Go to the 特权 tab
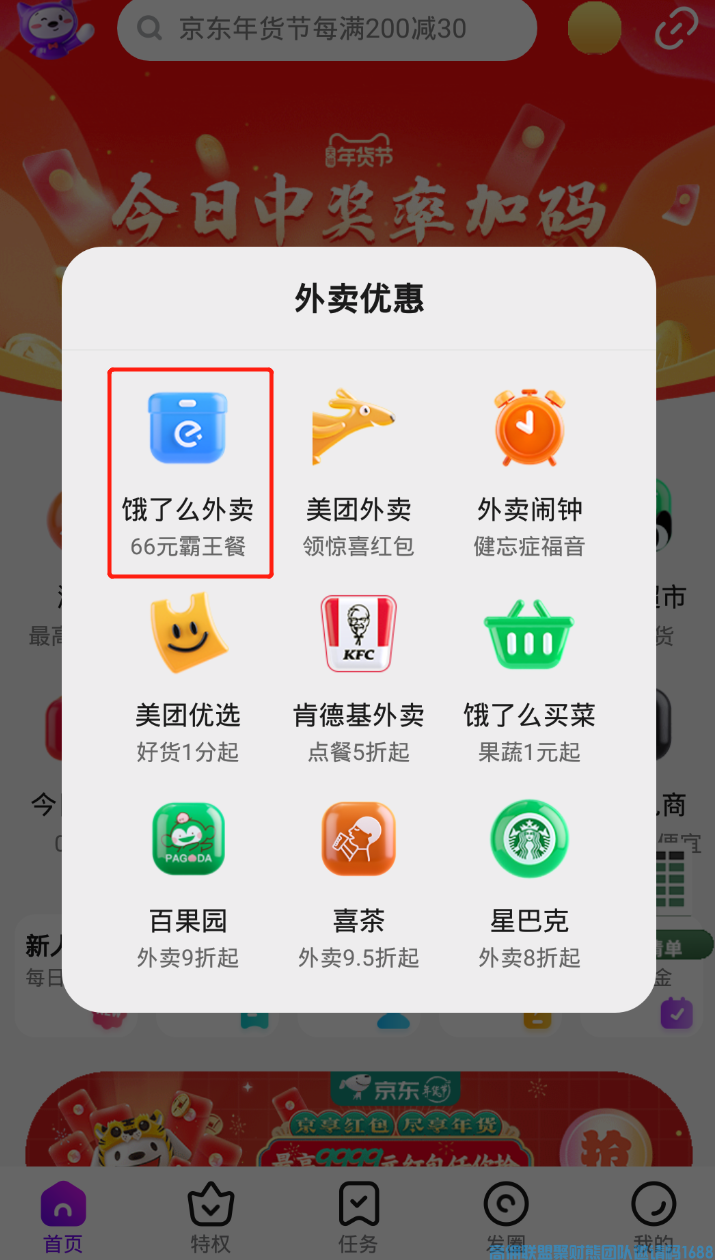This screenshot has height=1260, width=715. [x=211, y=1216]
